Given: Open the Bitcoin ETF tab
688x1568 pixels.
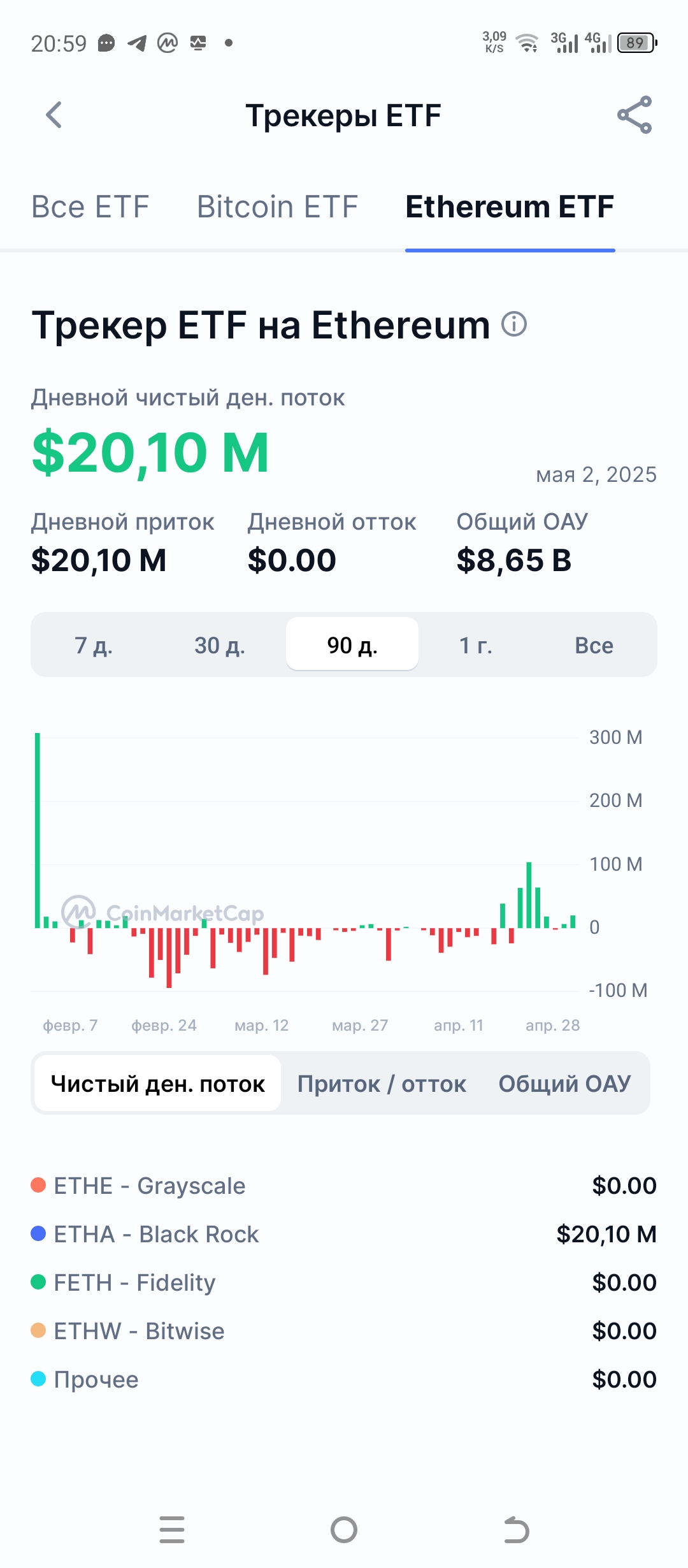Looking at the screenshot, I should tap(277, 207).
